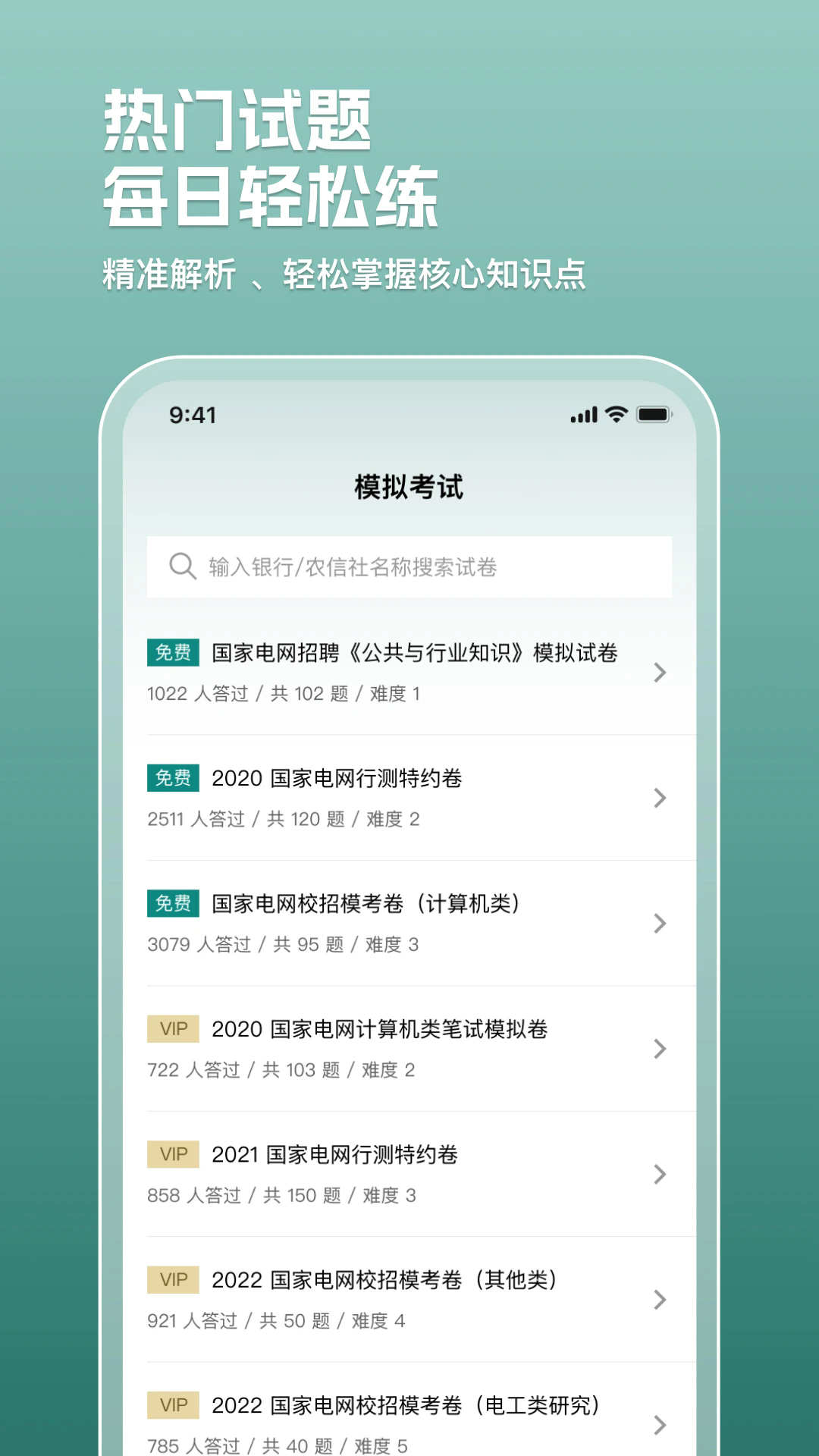This screenshot has width=819, height=1456.
Task: Click the time 9:41 in status bar
Action: pyautogui.click(x=191, y=415)
